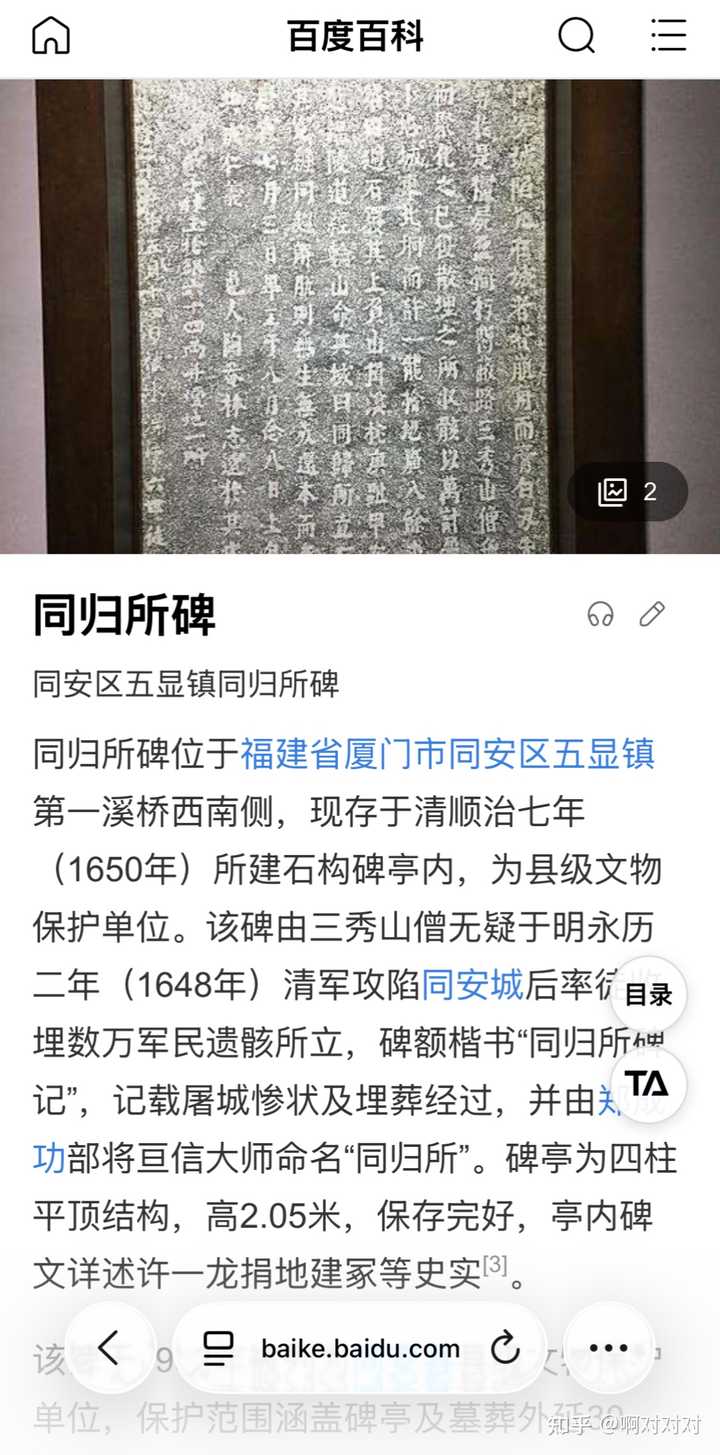Go back to the previous page

pyautogui.click(x=109, y=1347)
